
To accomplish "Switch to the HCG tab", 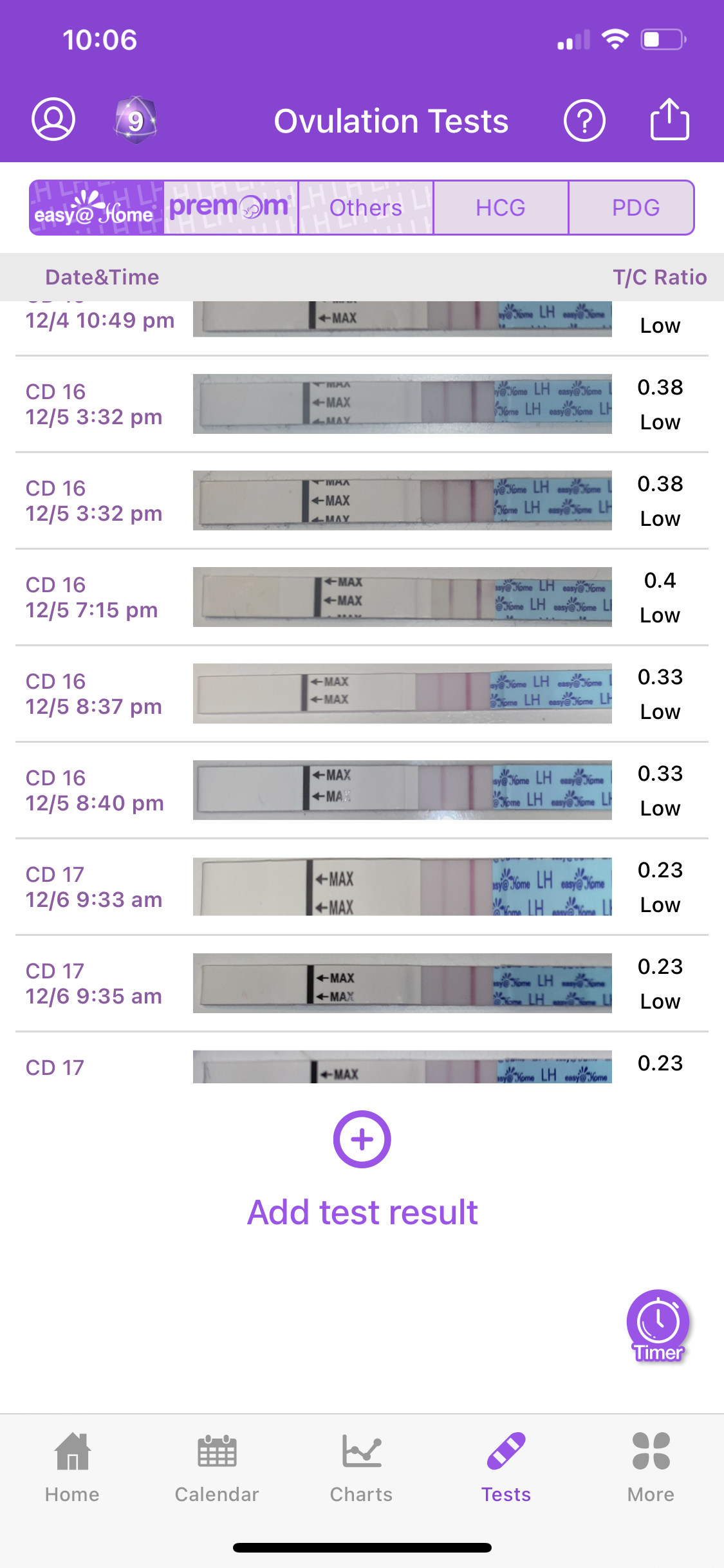I will pos(501,208).
